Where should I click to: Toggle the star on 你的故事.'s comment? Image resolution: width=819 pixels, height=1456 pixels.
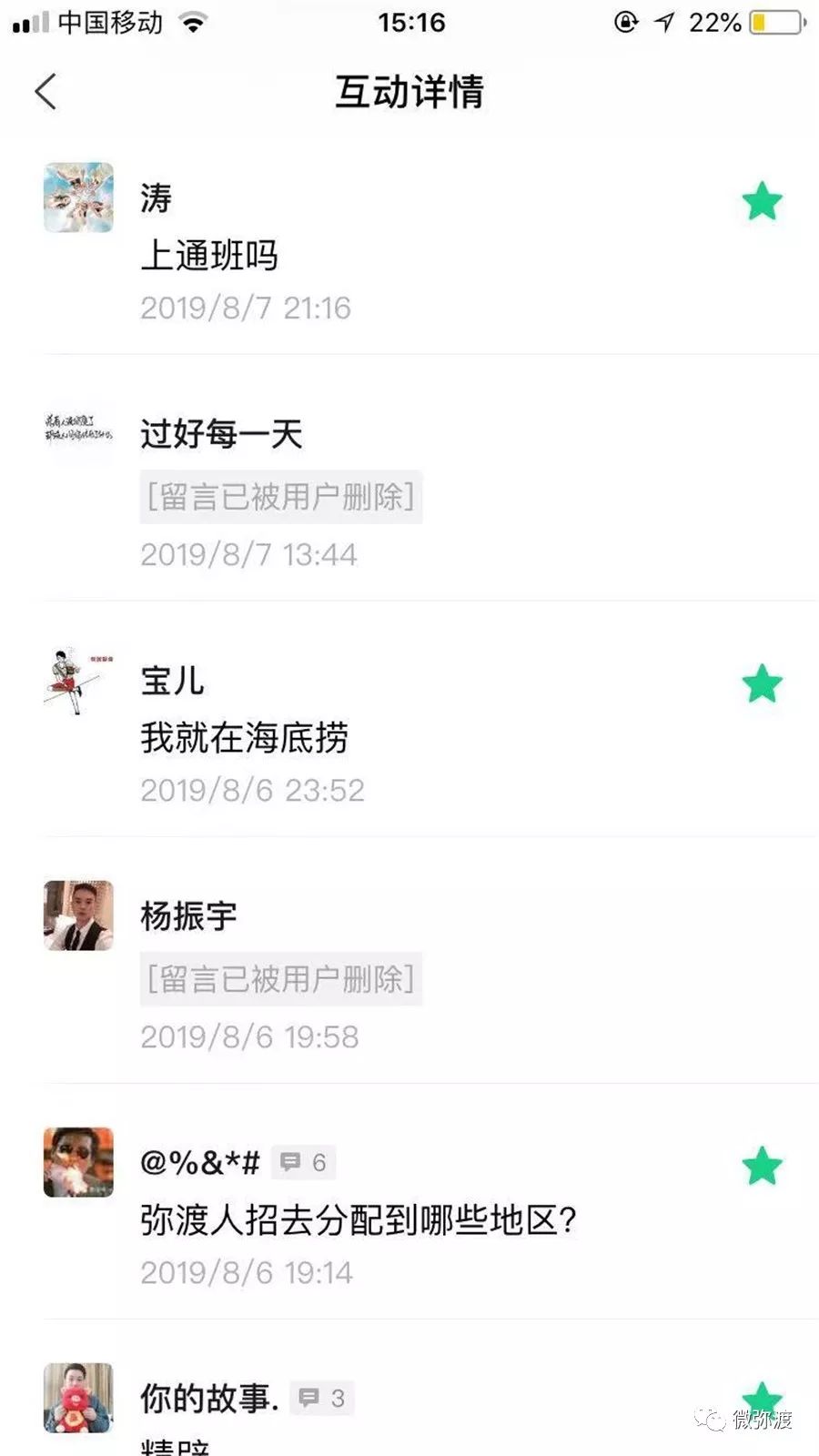[x=763, y=1400]
